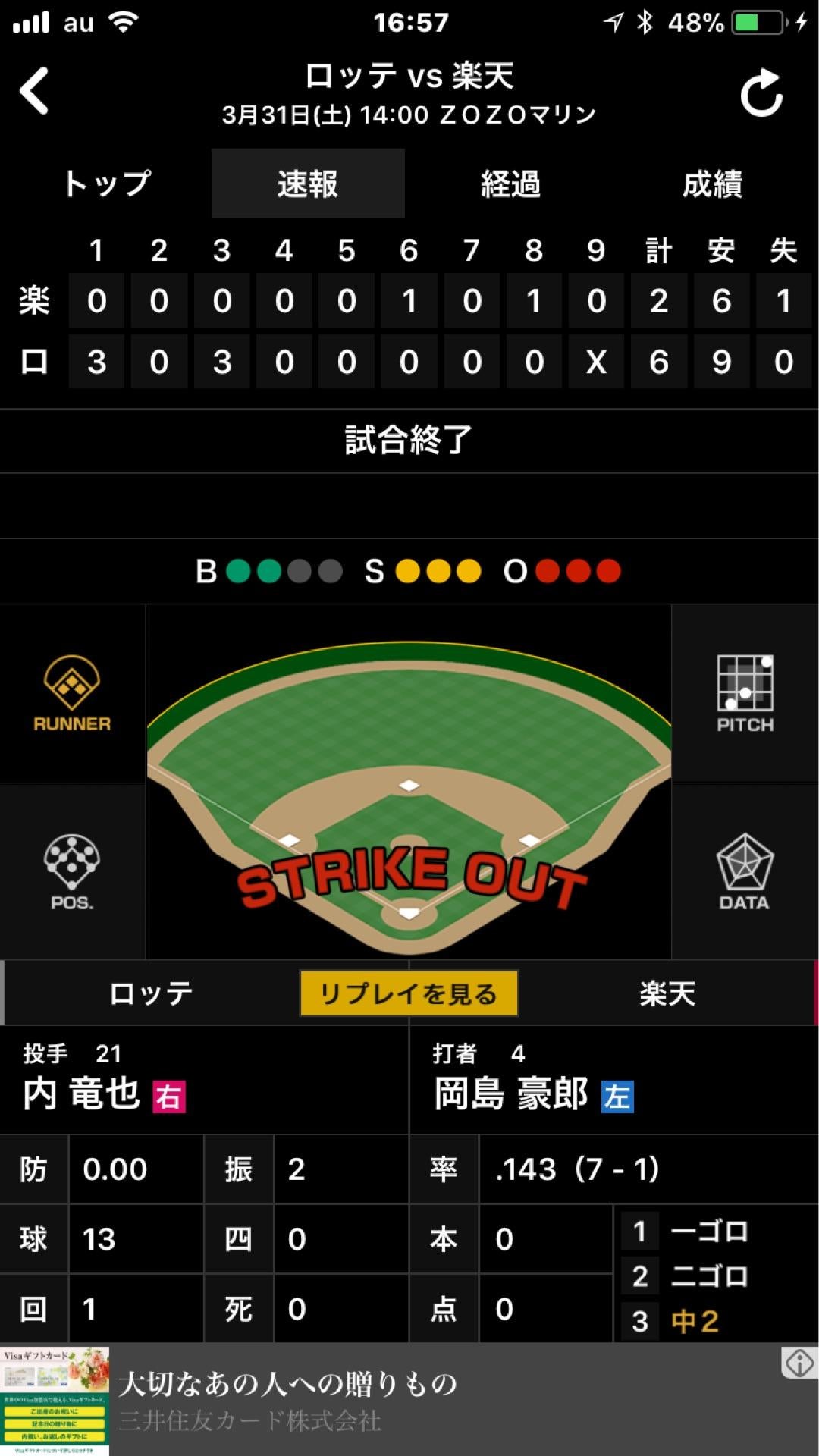Image resolution: width=819 pixels, height=1456 pixels.
Task: Show the PITCH chart
Action: coord(745,694)
